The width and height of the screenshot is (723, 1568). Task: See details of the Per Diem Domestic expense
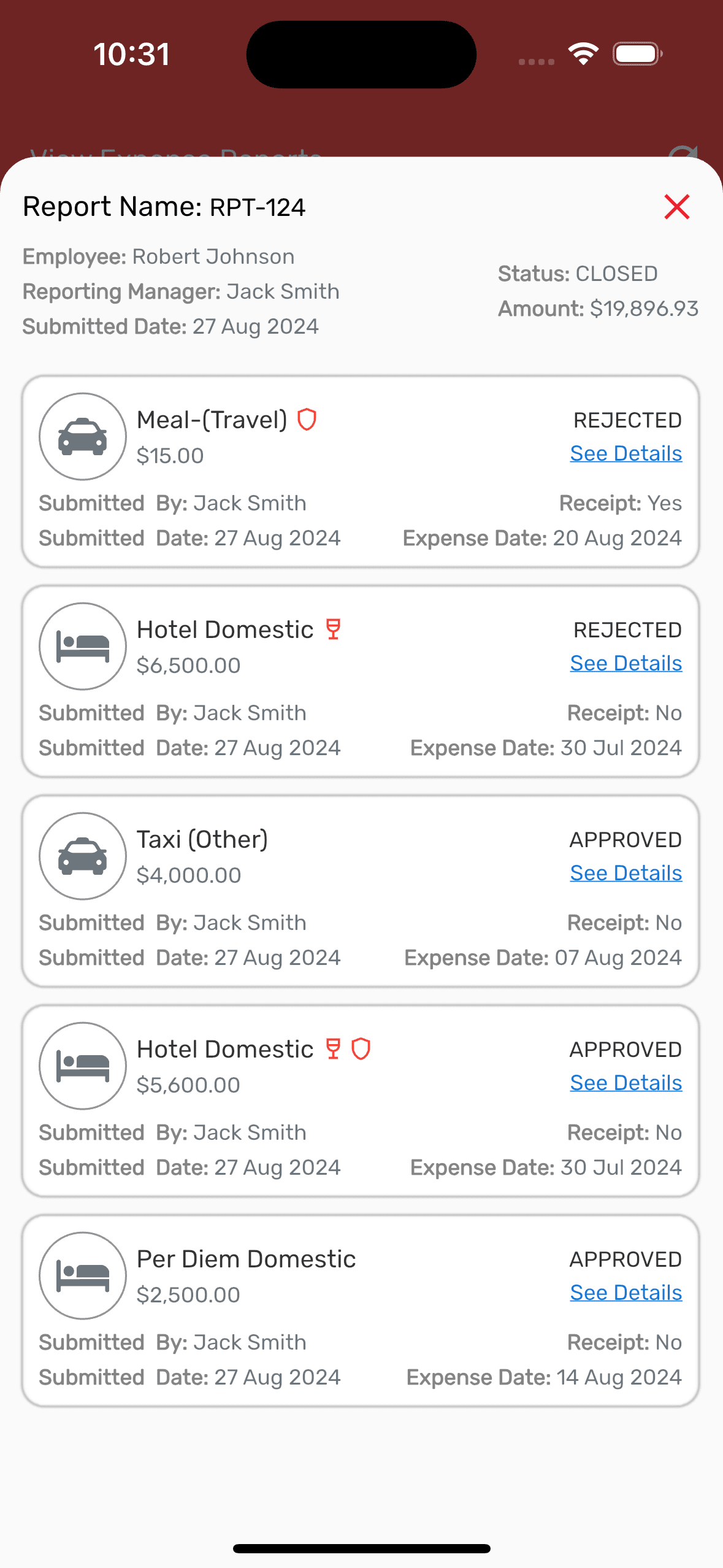[x=626, y=1293]
